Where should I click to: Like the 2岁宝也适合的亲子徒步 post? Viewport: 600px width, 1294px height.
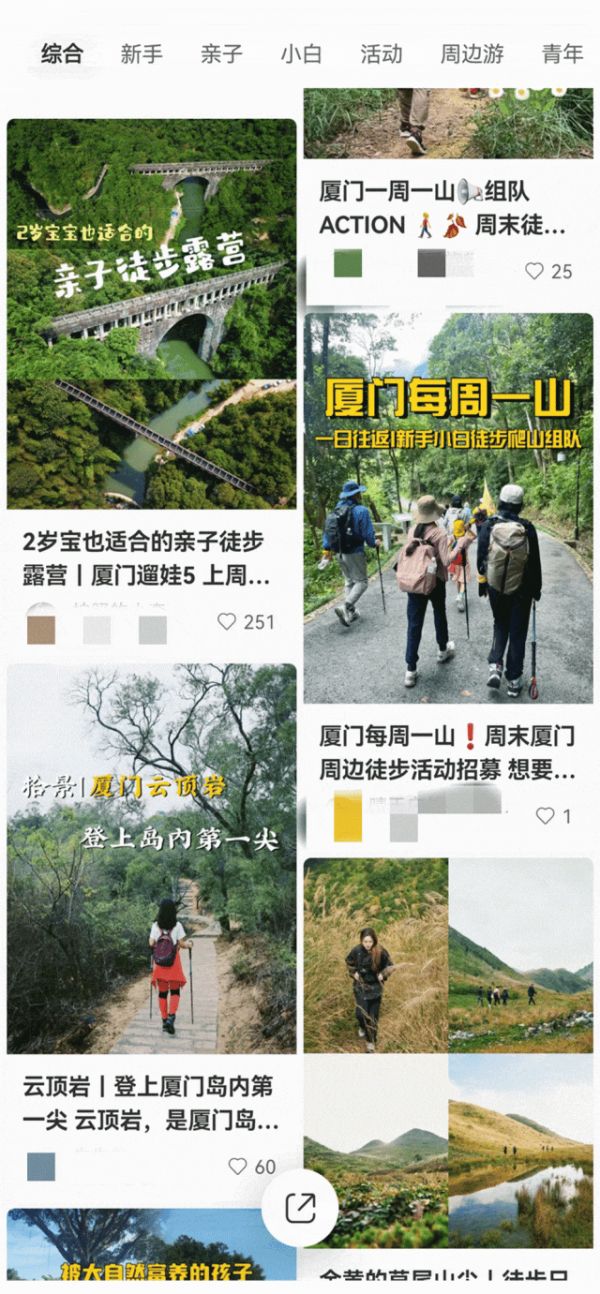(246, 622)
